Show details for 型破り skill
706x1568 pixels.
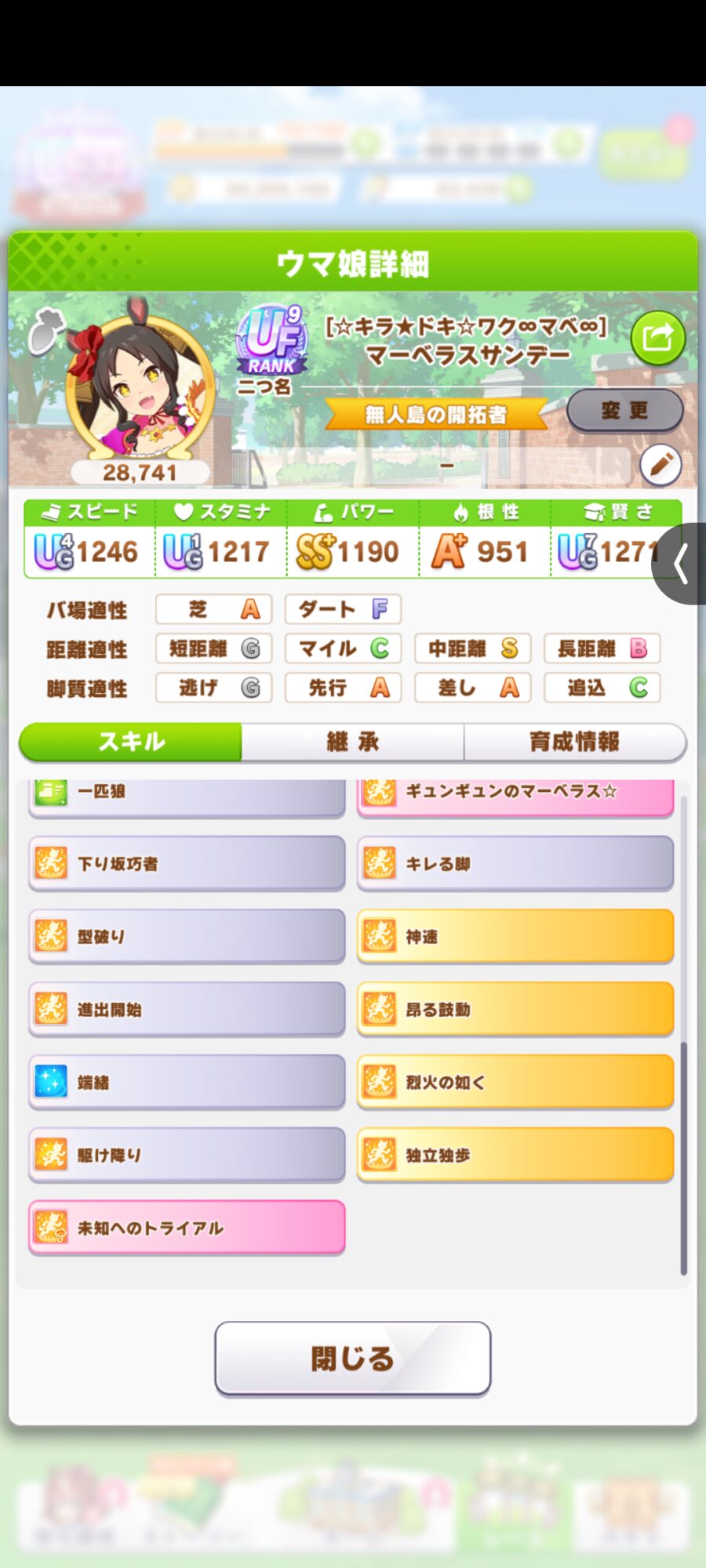point(187,936)
